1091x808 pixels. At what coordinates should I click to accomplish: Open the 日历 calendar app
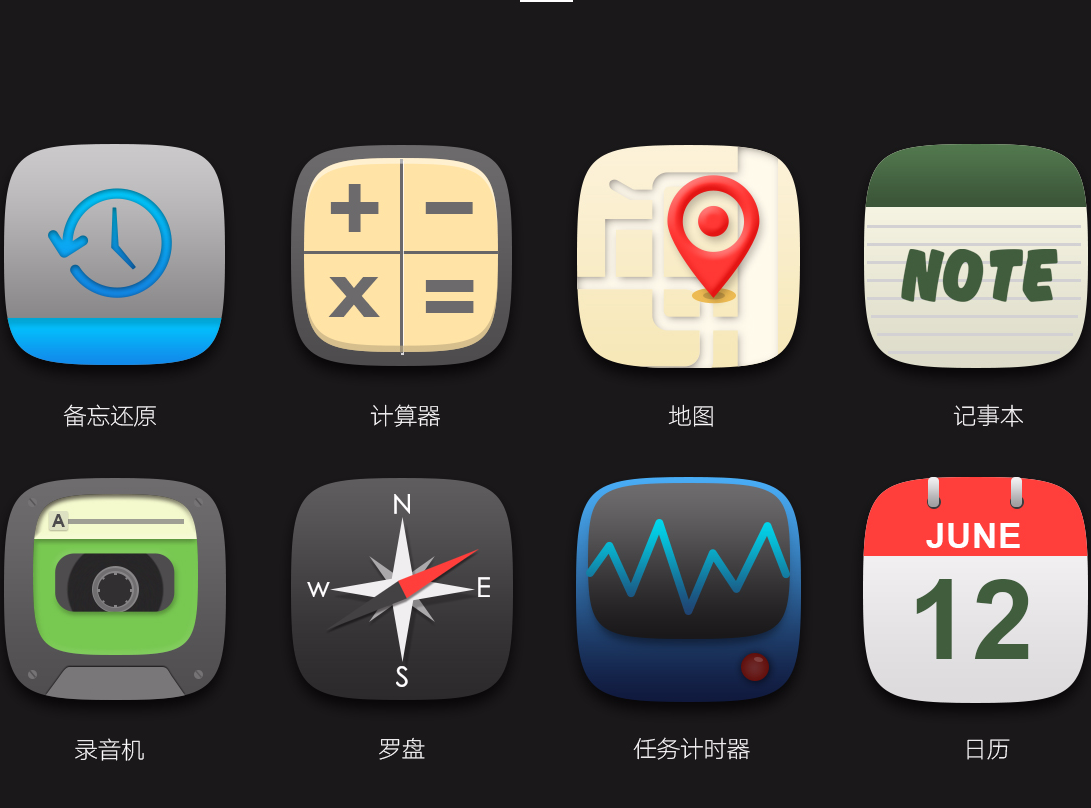point(975,589)
